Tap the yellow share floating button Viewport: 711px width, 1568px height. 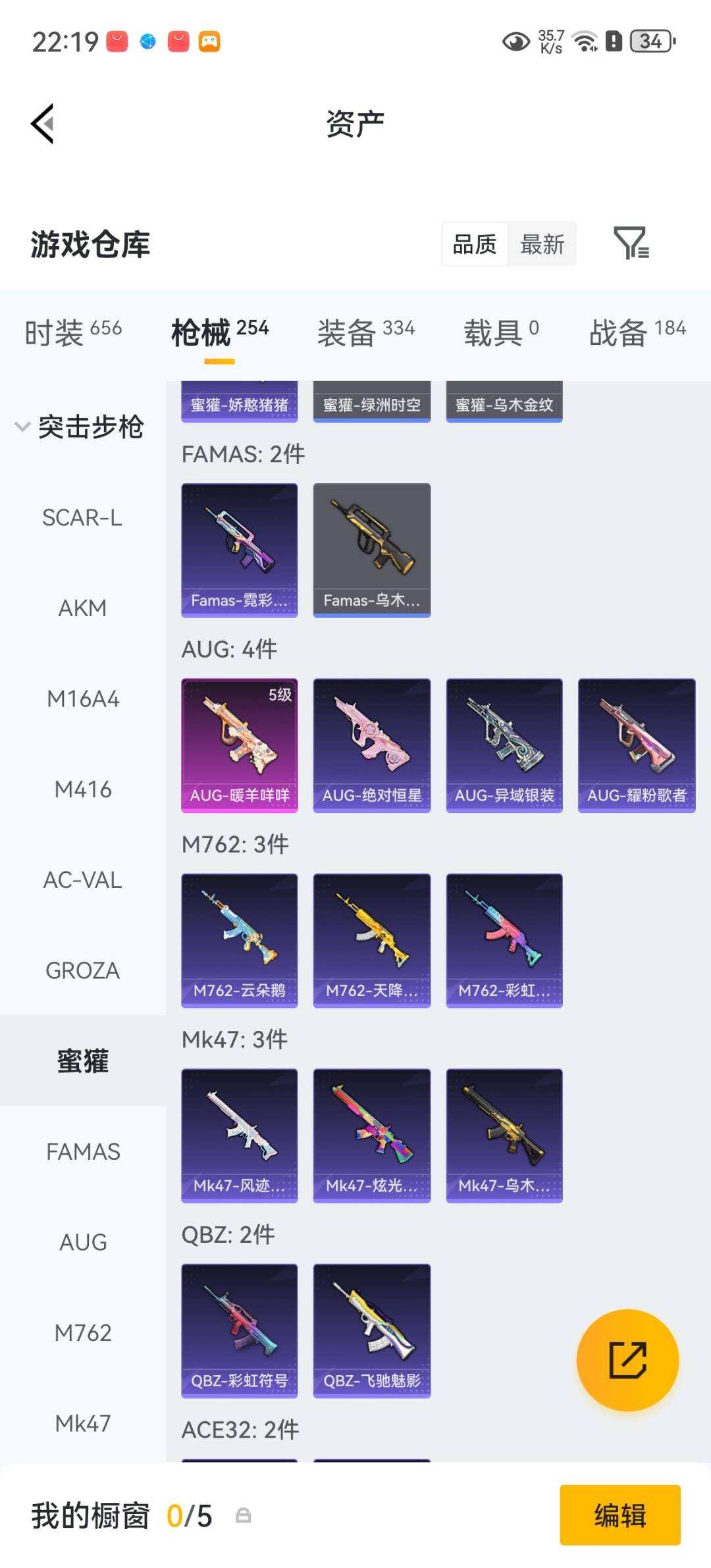[x=627, y=1360]
